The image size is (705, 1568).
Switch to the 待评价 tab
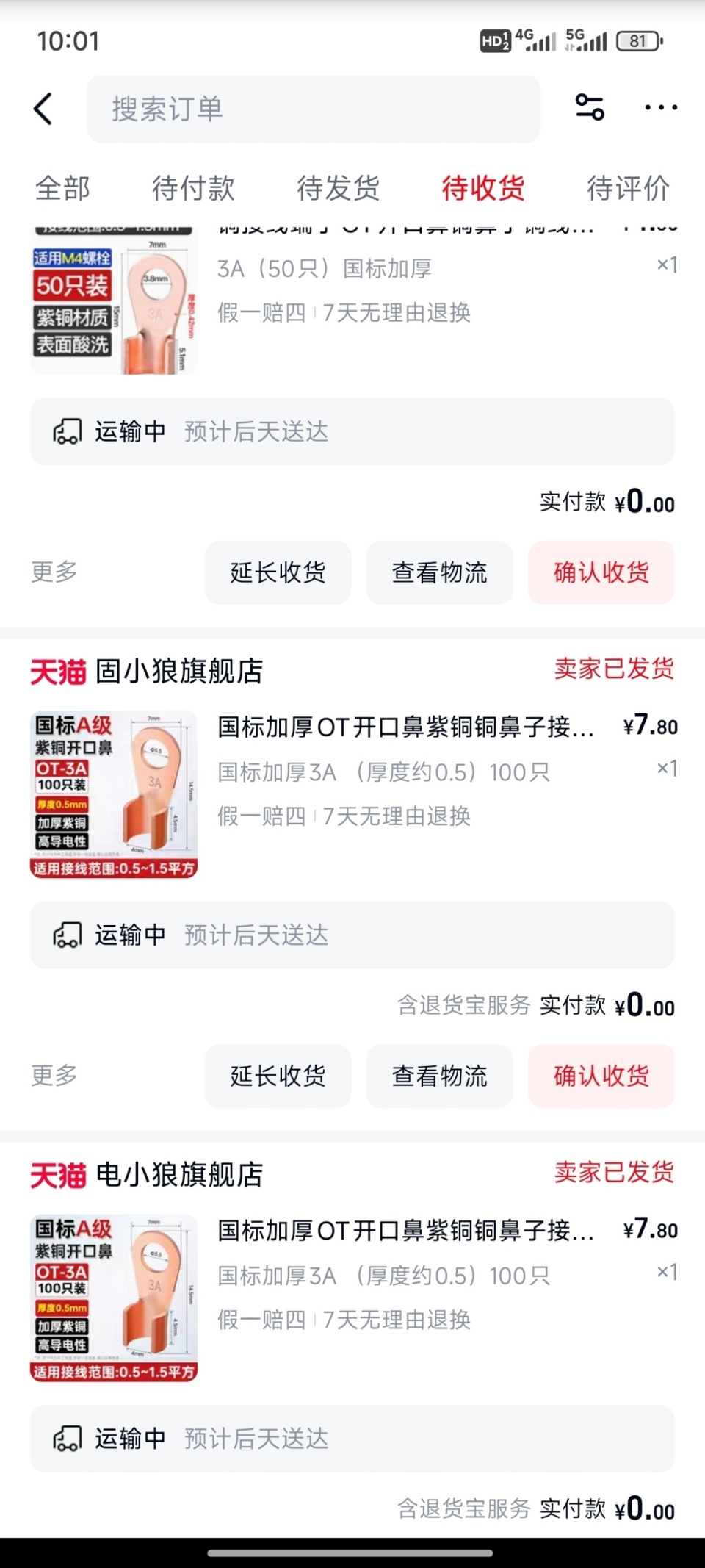[627, 188]
